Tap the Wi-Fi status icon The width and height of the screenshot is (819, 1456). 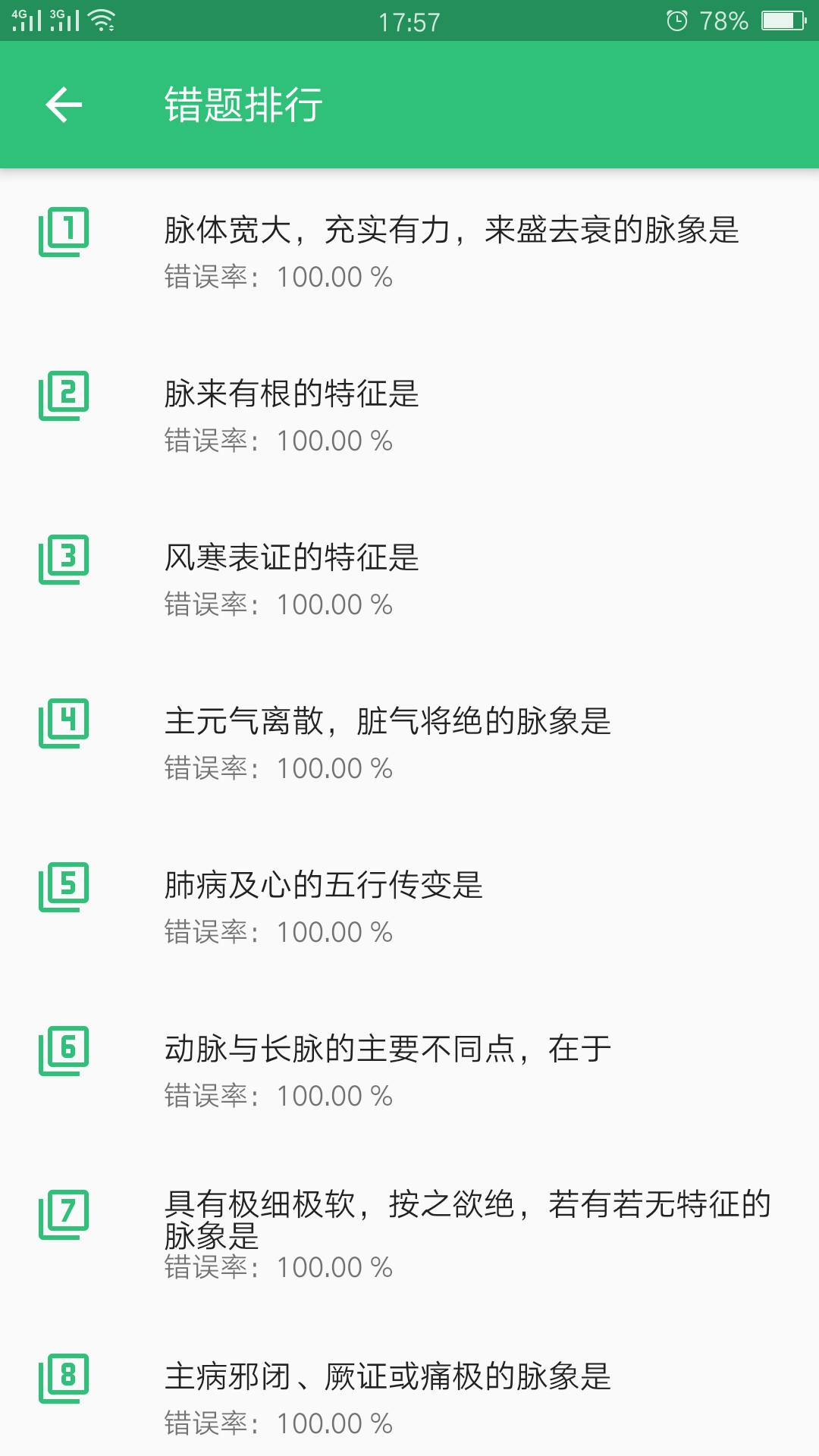tap(102, 19)
